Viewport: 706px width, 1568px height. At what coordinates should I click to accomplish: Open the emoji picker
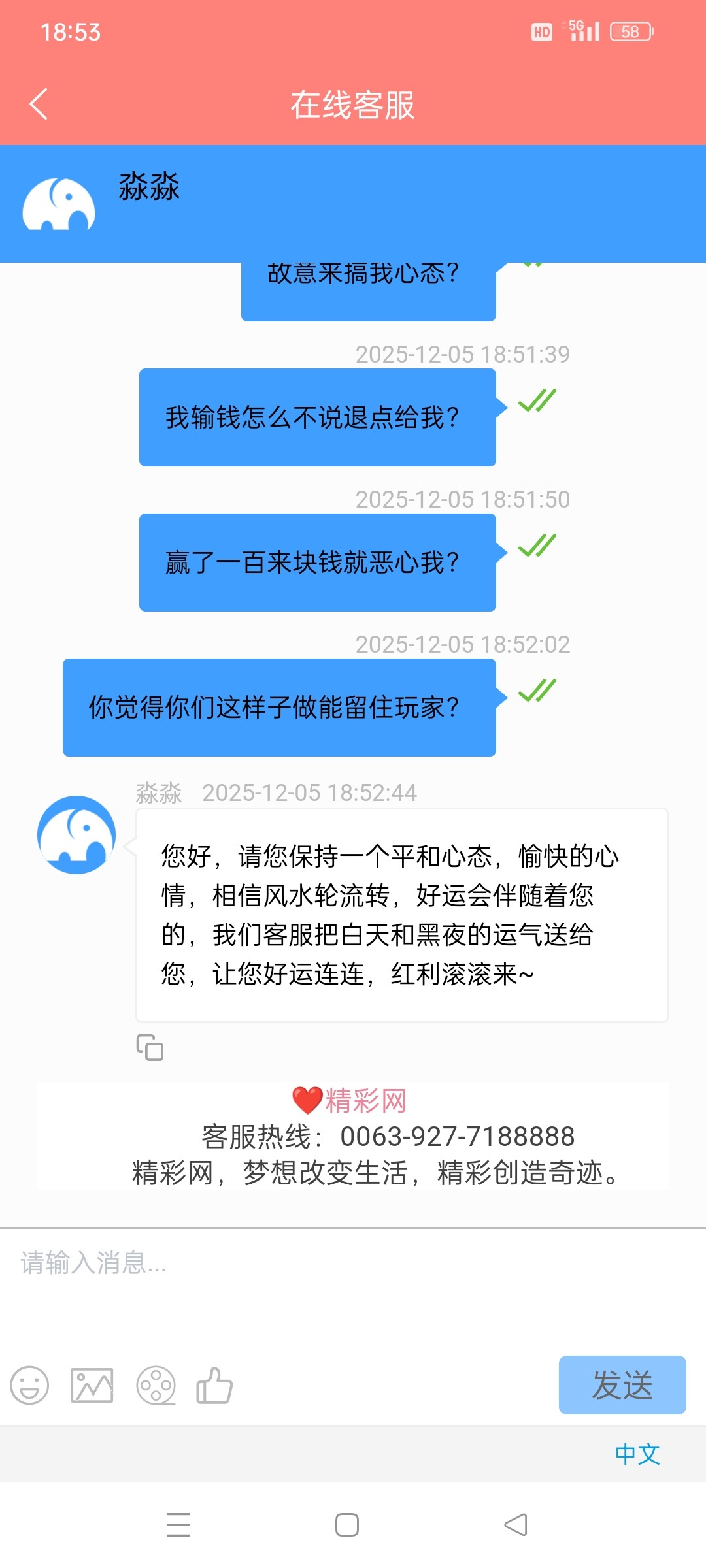pyautogui.click(x=29, y=1385)
